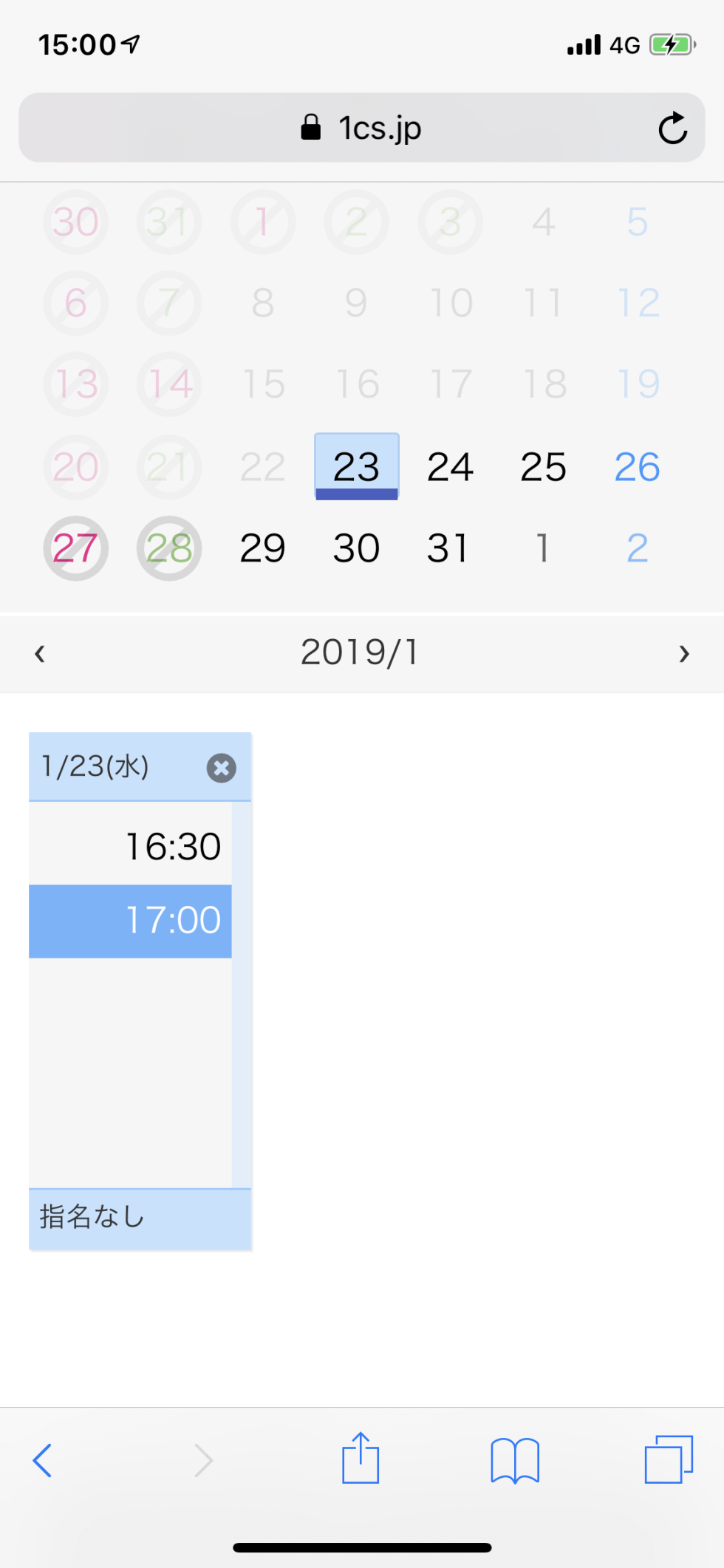Viewport: 724px width, 1568px height.
Task: Select January 25 on the calendar
Action: tap(544, 467)
